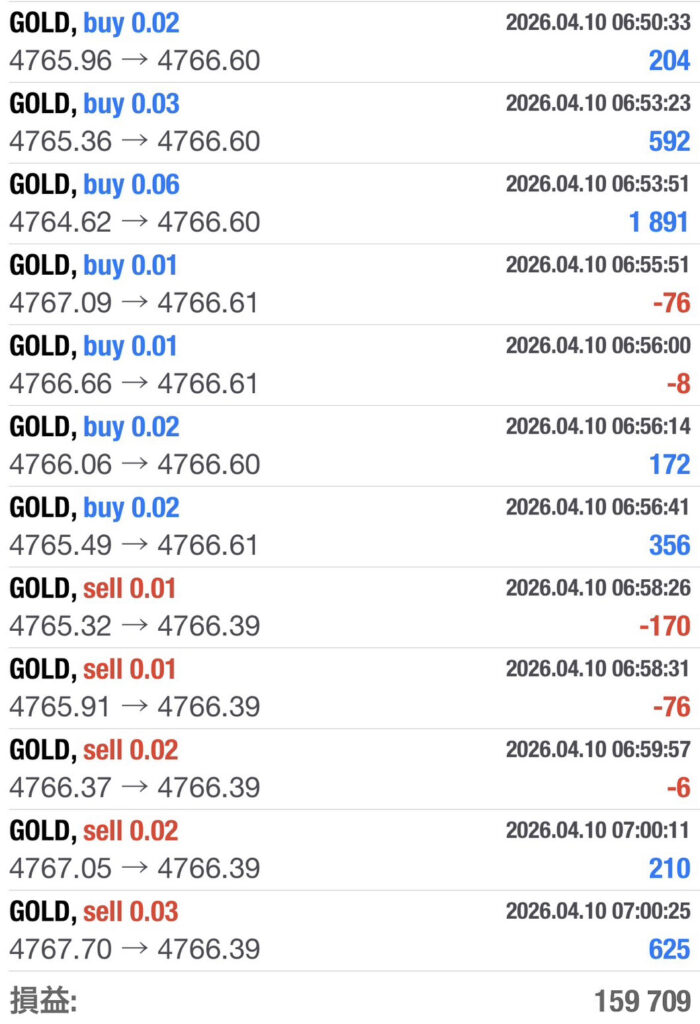Open the GOLD sell 0.01 trade showing -170
The image size is (700, 1024).
350,608
